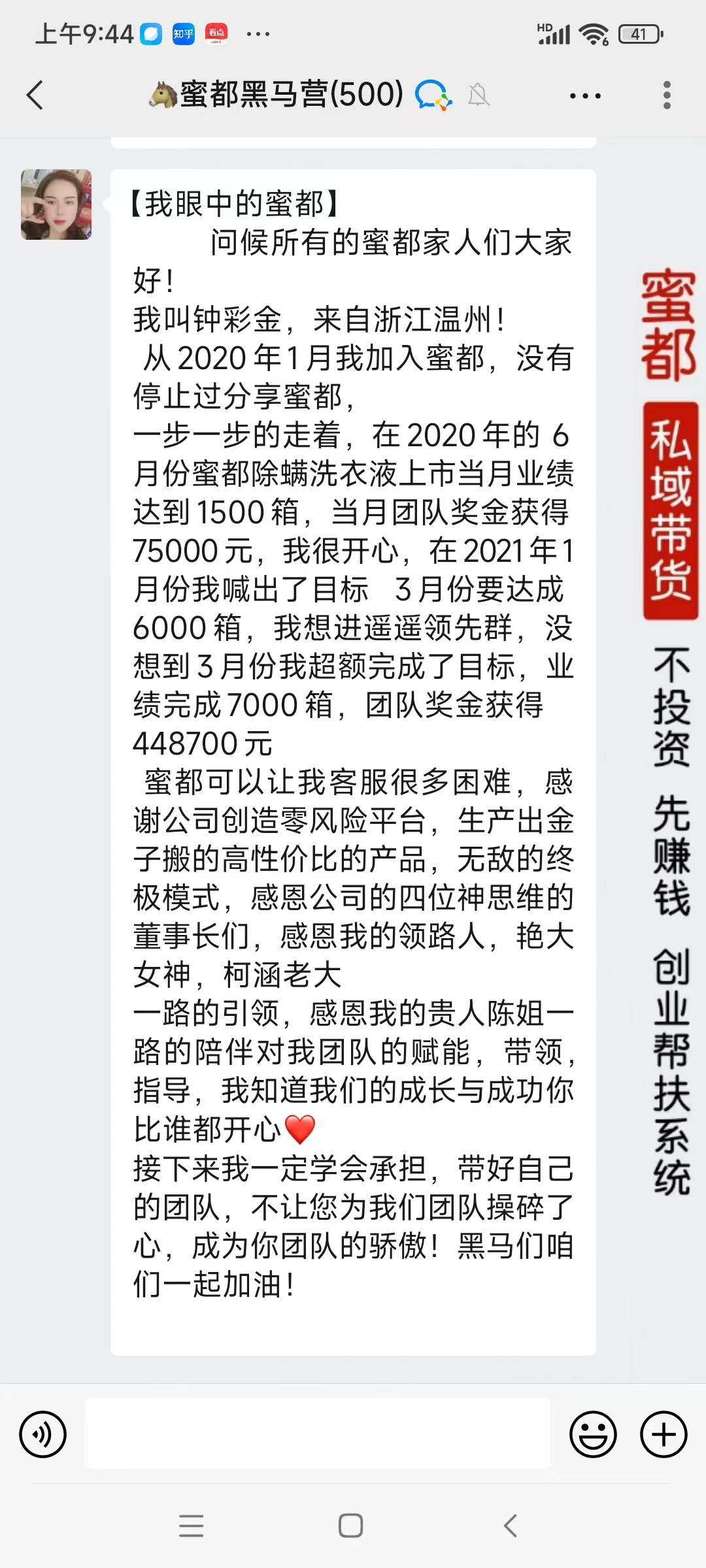Viewport: 706px width, 1568px height.
Task: Focus the message text field
Action: tap(317, 1435)
